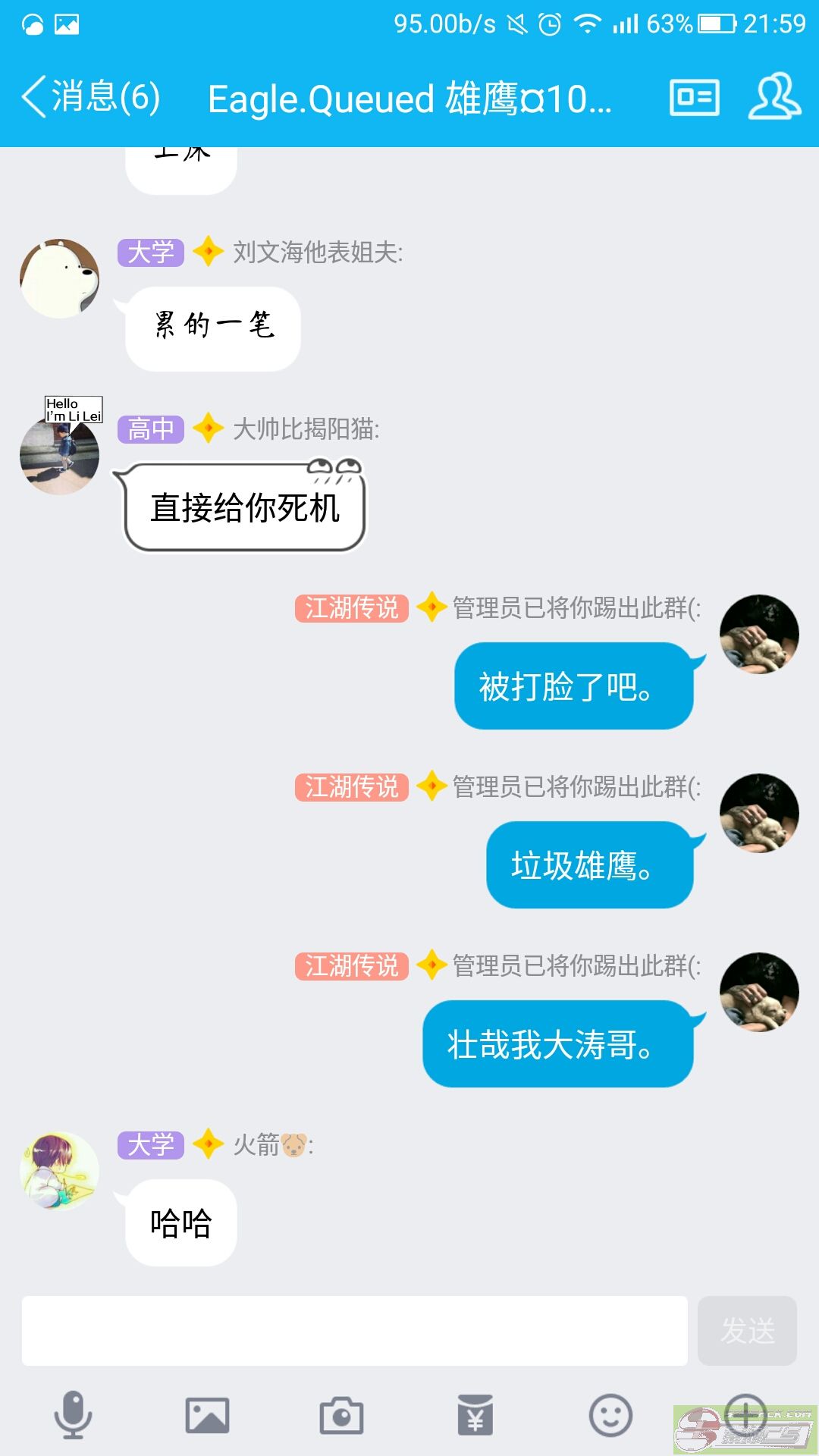Record a voice message with microphone

[x=73, y=1415]
